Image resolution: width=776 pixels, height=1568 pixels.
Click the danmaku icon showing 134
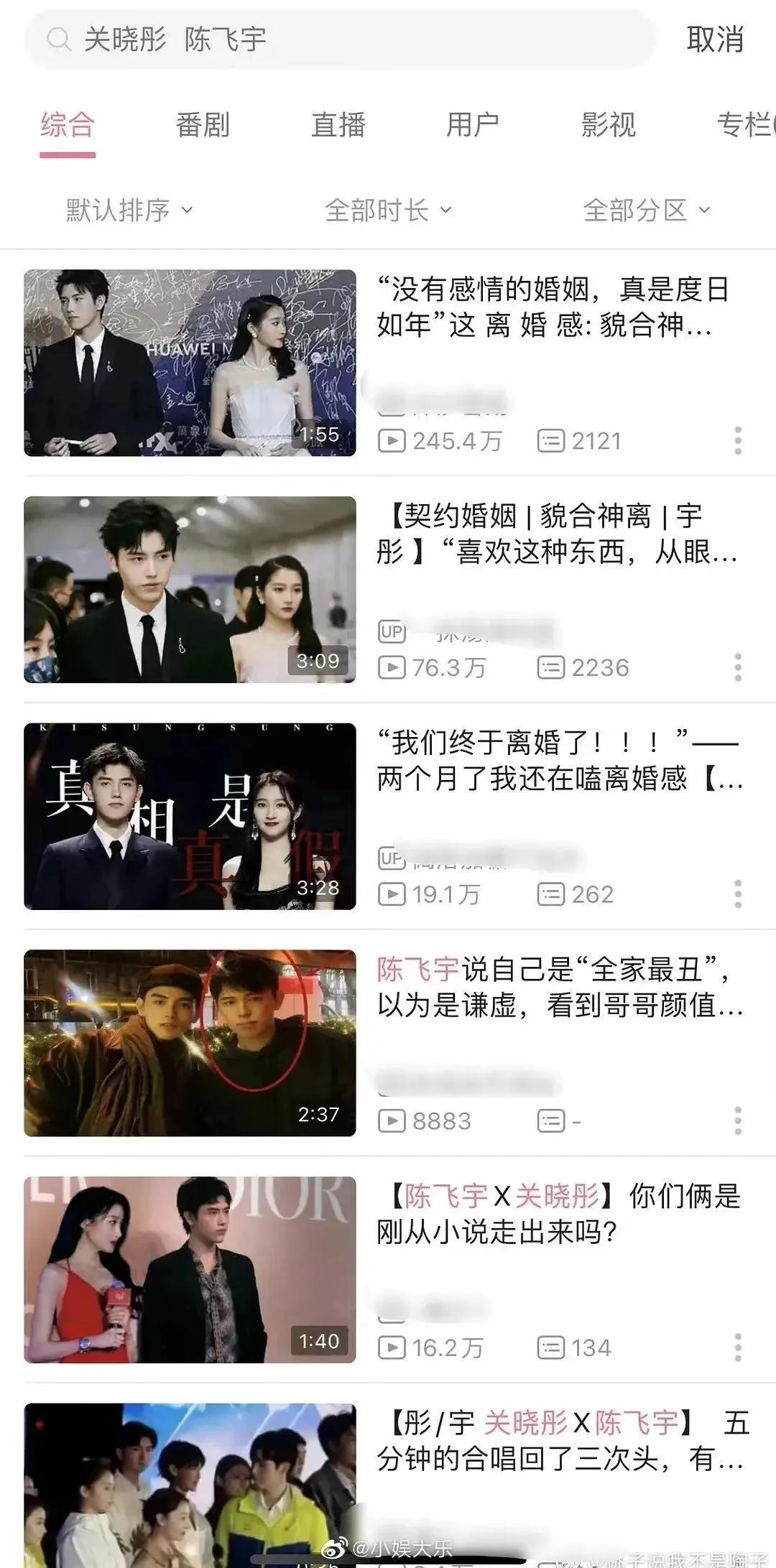pos(550,1347)
